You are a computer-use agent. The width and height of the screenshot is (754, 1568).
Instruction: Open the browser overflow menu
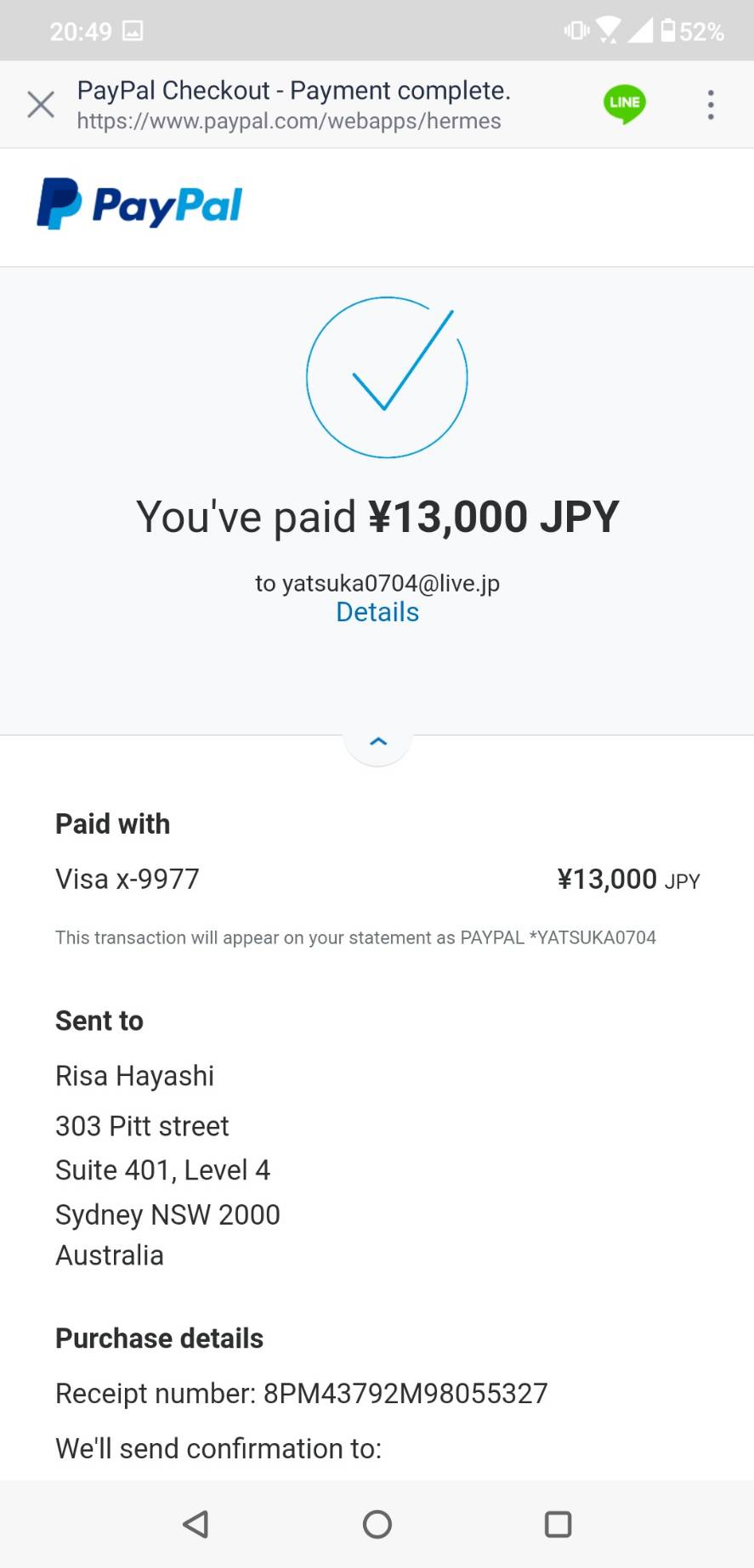point(711,105)
